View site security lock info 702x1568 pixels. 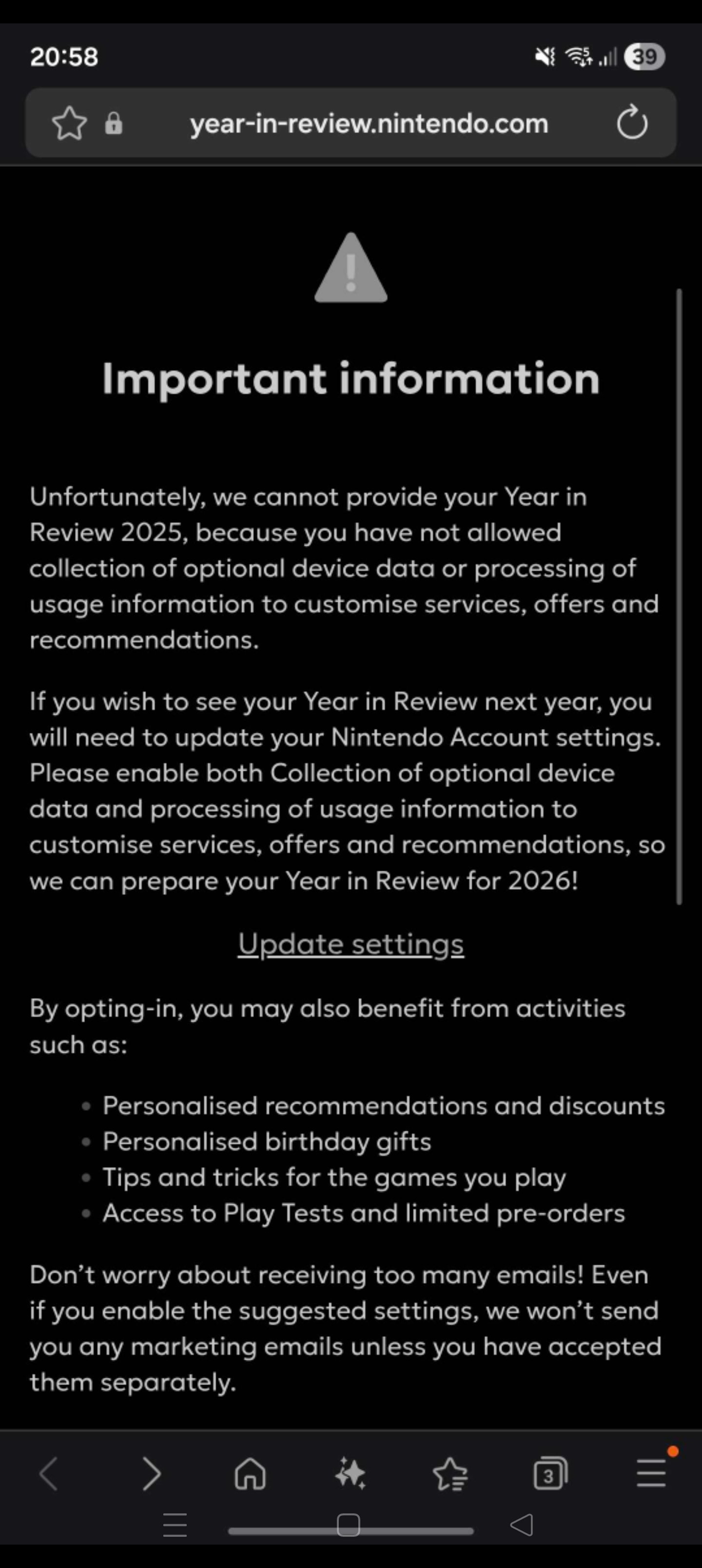click(113, 123)
